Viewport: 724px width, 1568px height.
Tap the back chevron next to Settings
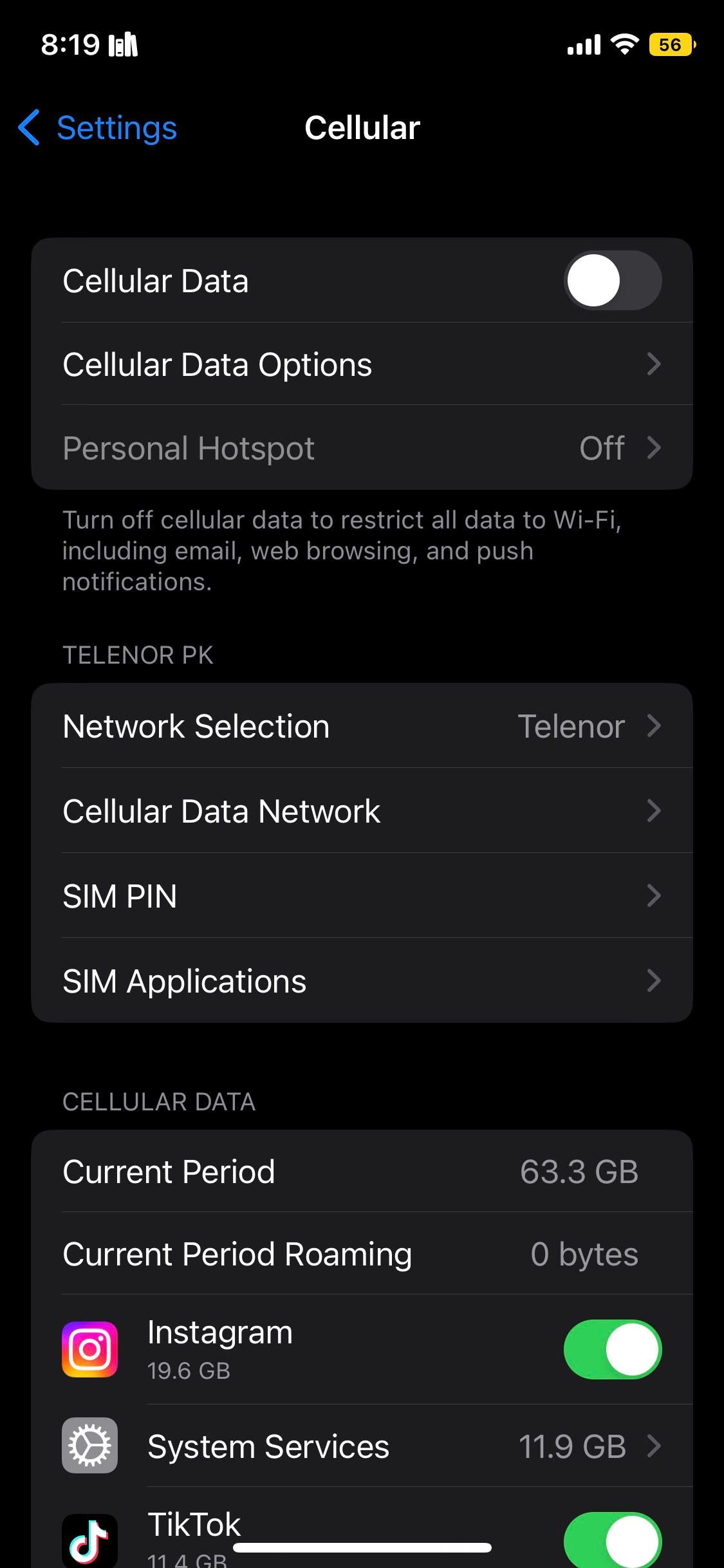coord(28,127)
